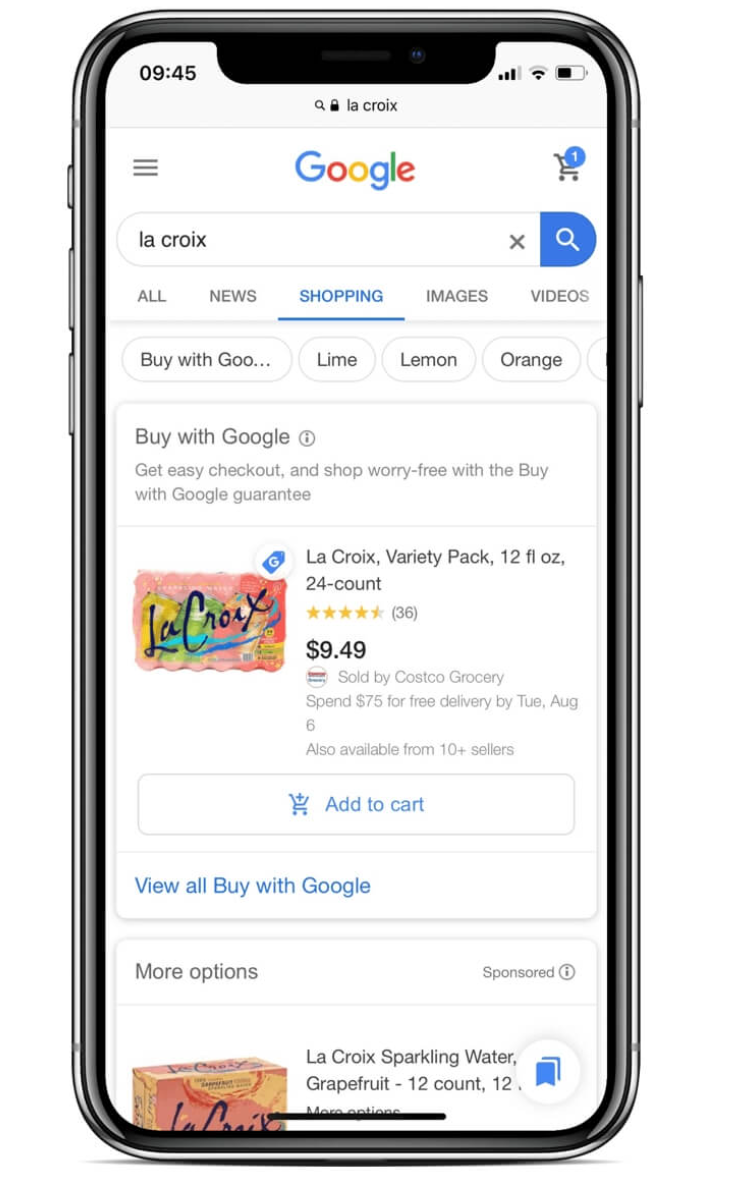Filter results by Lemon
Image resolution: width=746 pixels, height=1185 pixels.
(x=428, y=360)
